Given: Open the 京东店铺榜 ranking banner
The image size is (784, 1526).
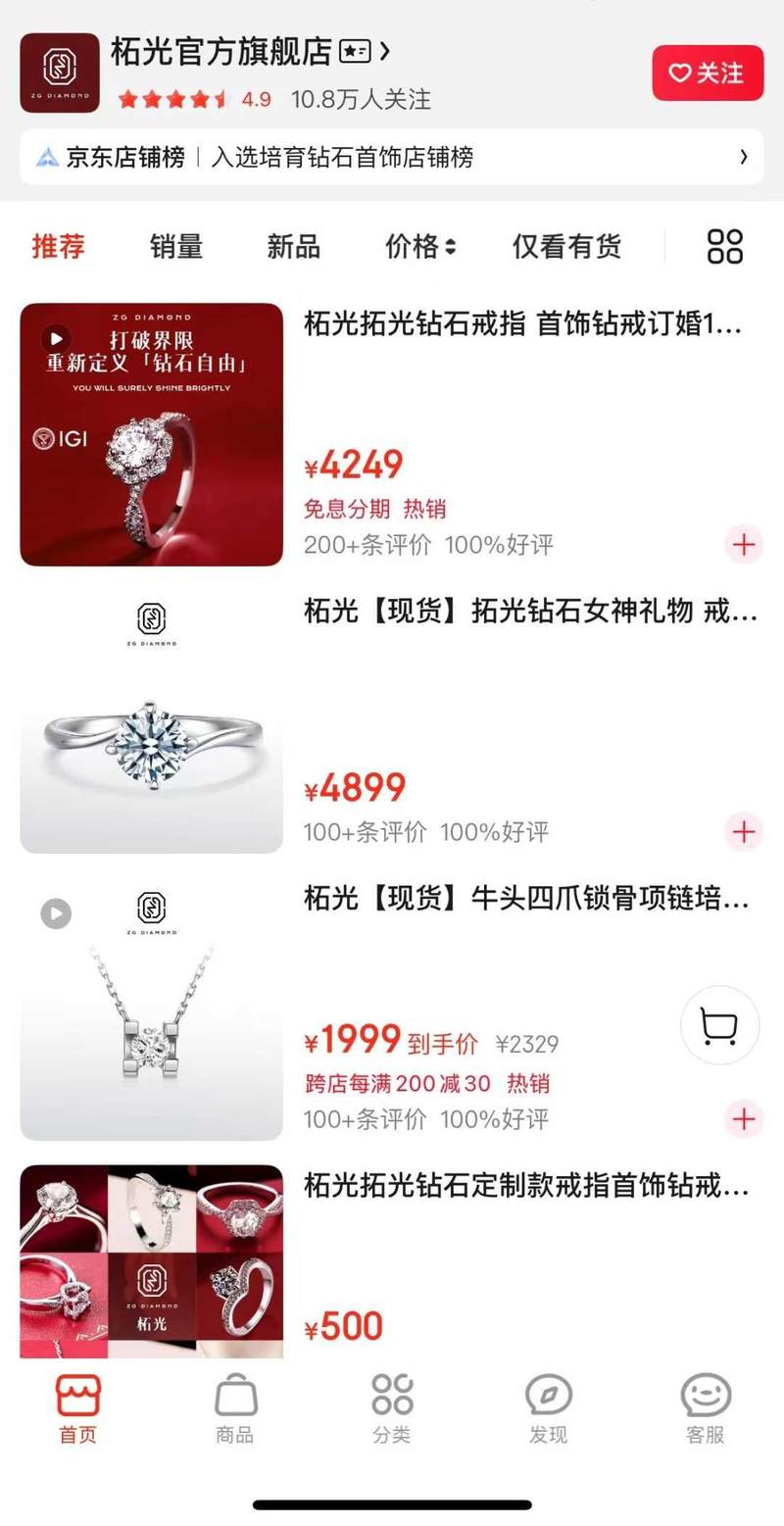Looking at the screenshot, I should click(392, 157).
